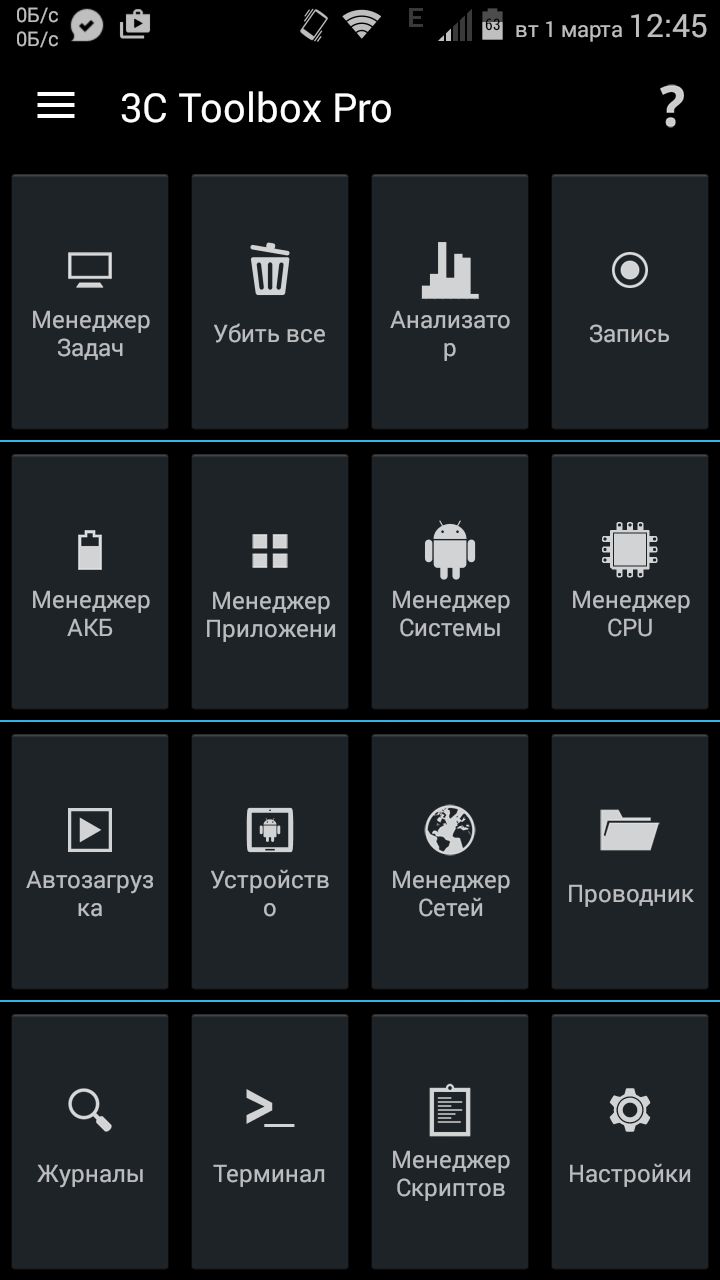Open Менеджер Задач tile
720x1280 pixels.
pyautogui.click(x=90, y=302)
